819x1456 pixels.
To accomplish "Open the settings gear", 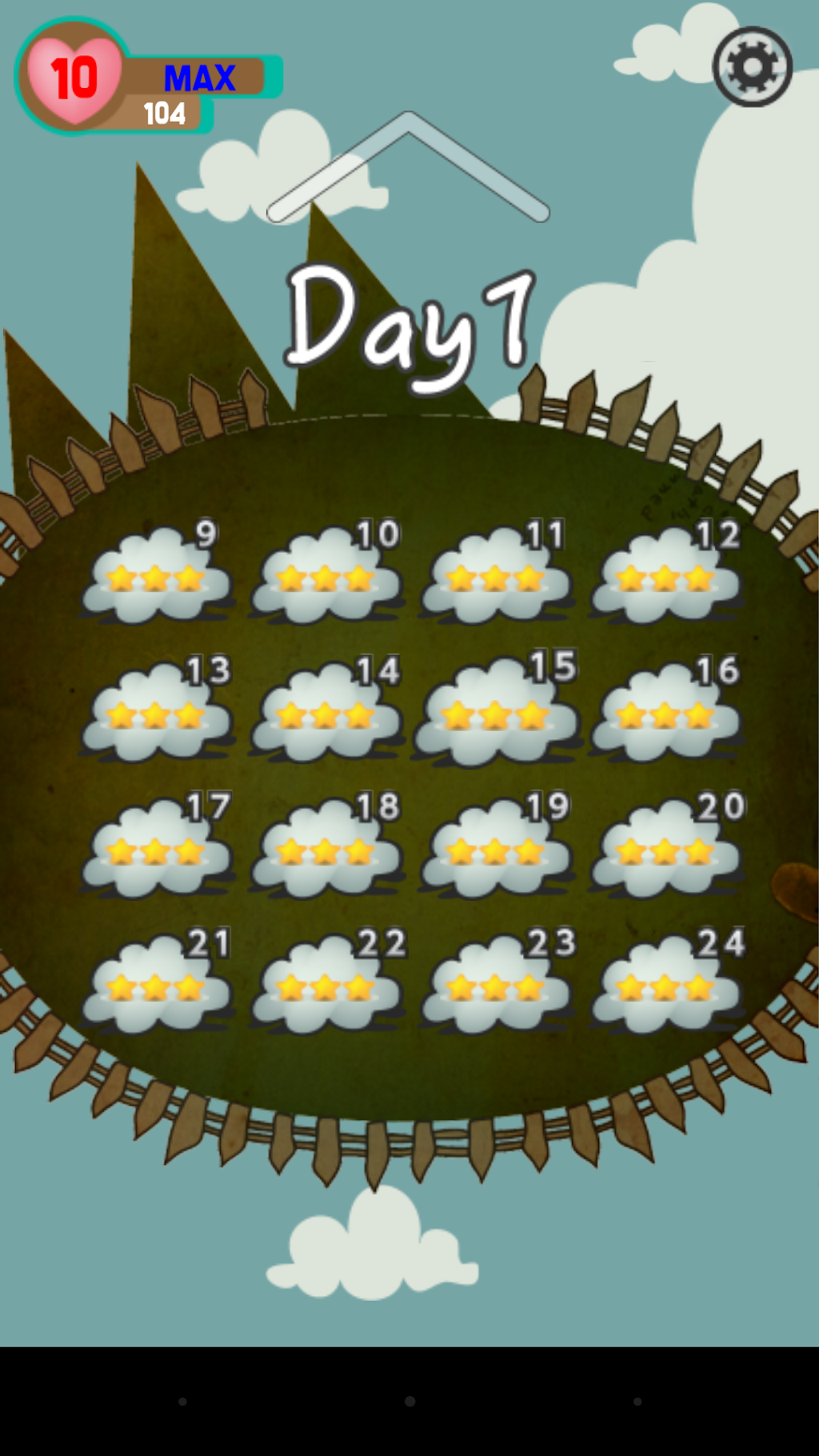I will coord(752,66).
